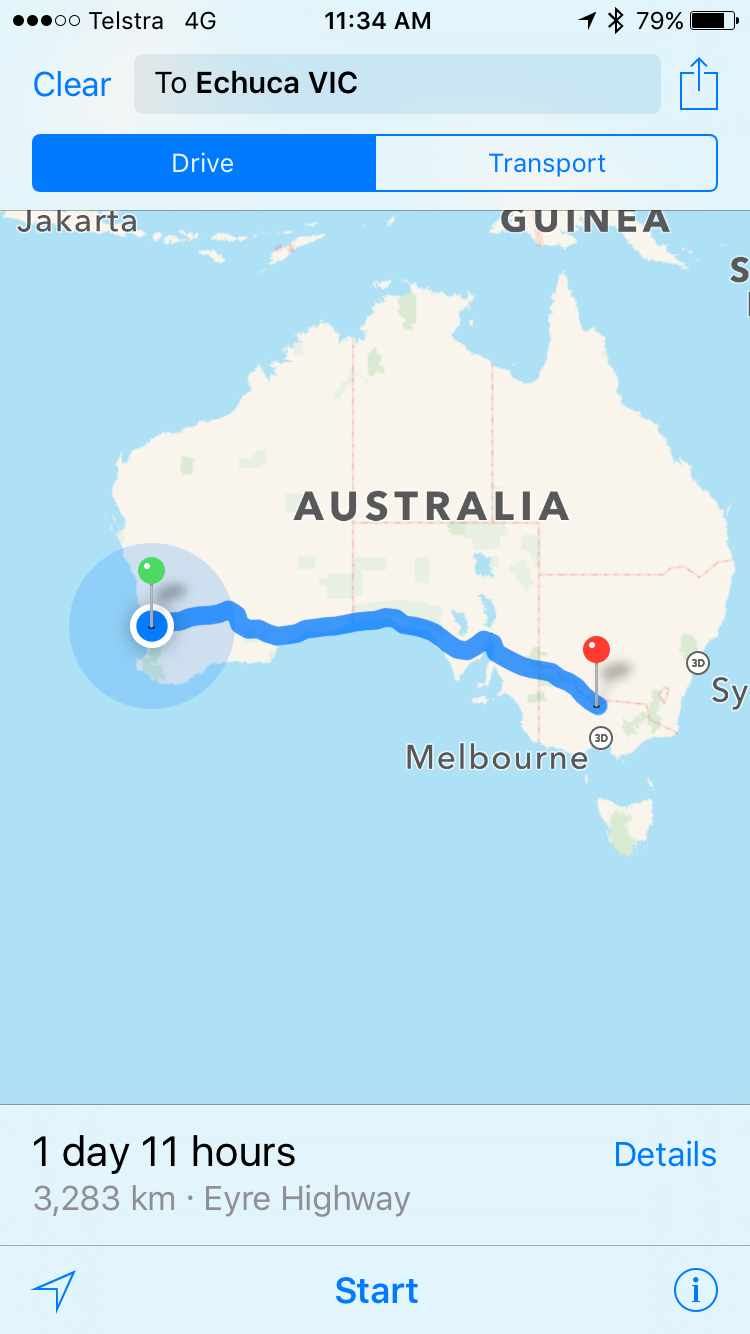Open route Details

665,1154
